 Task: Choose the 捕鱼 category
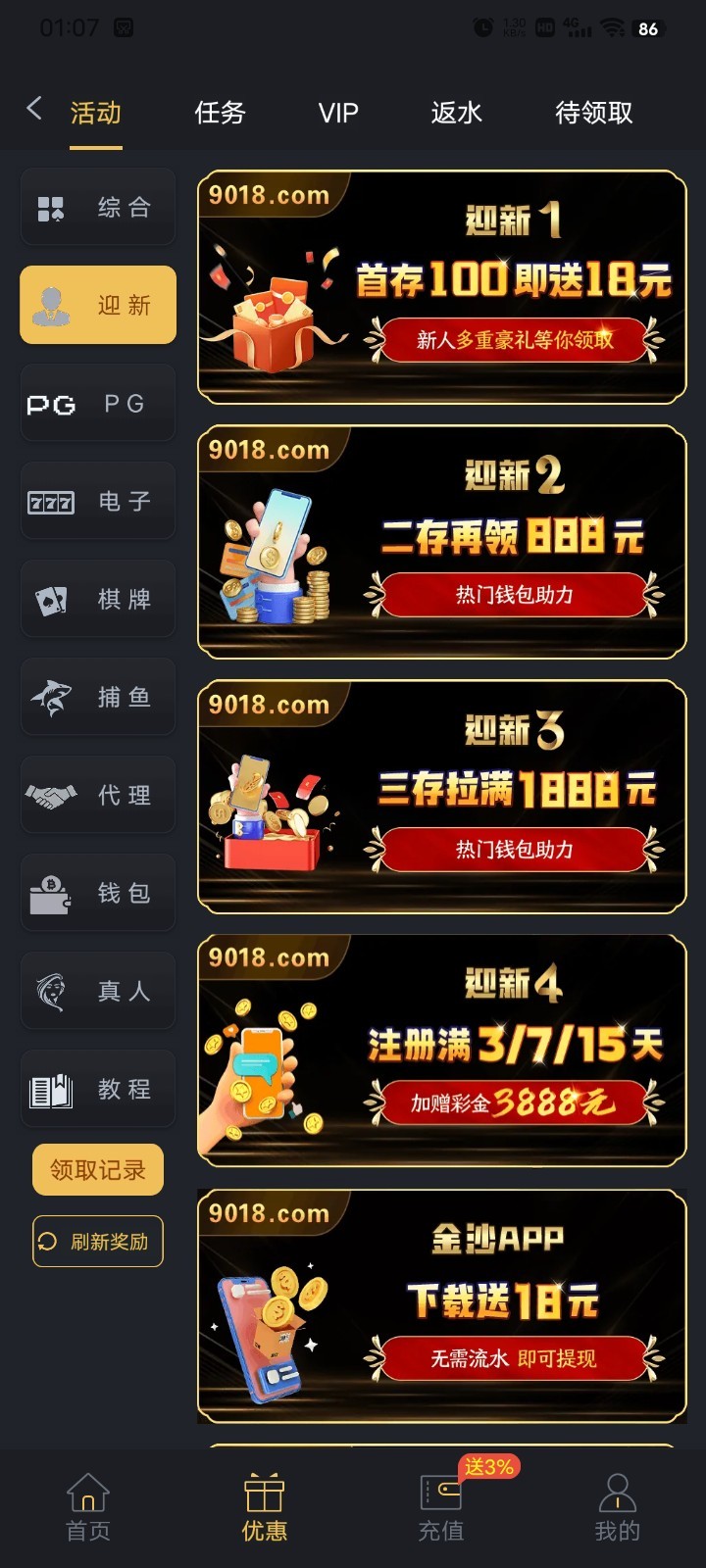(x=98, y=697)
